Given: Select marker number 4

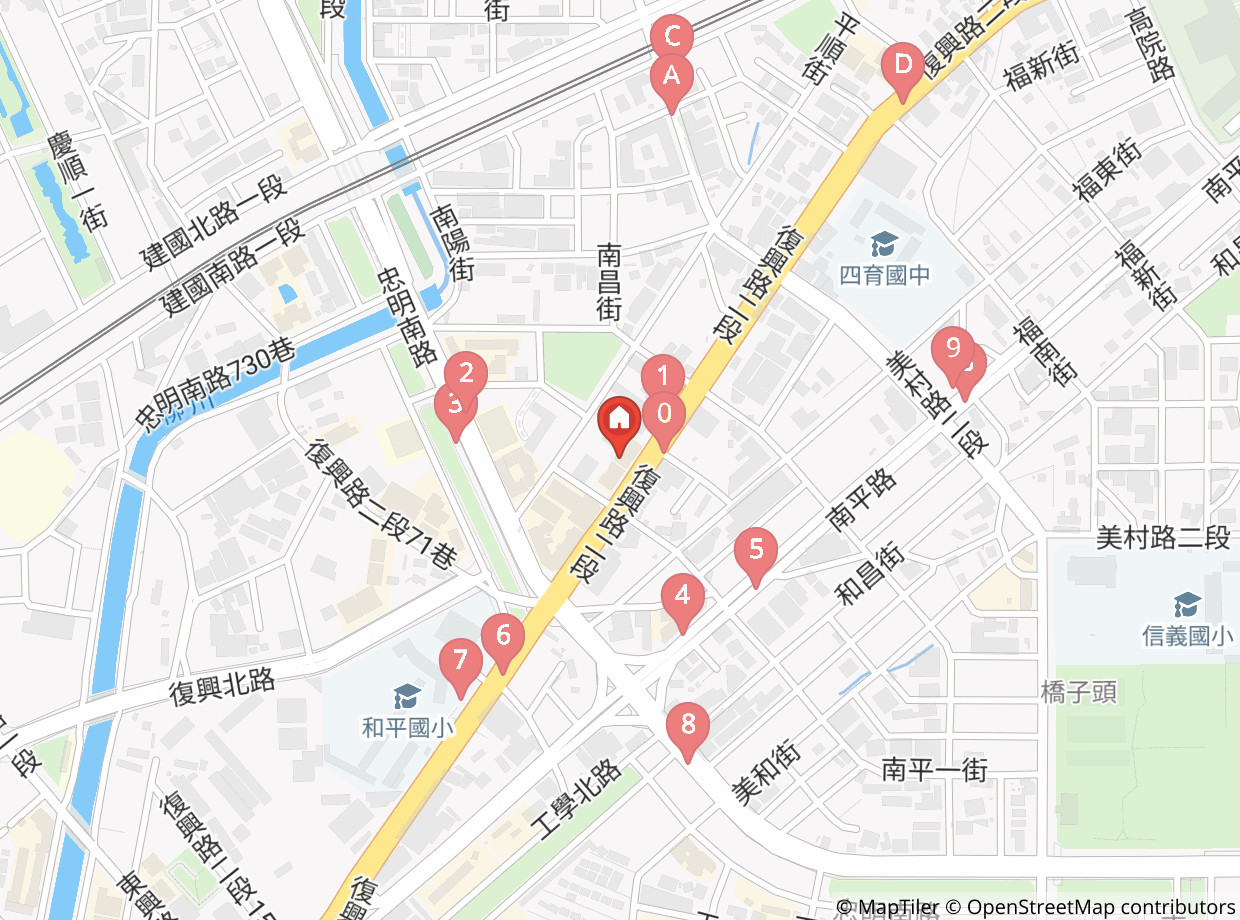Looking at the screenshot, I should click(682, 597).
